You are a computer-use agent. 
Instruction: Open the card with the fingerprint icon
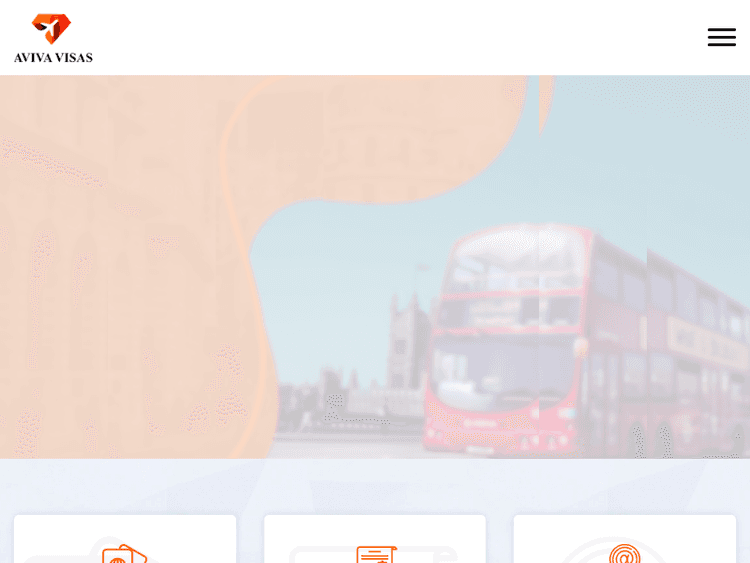(x=625, y=543)
